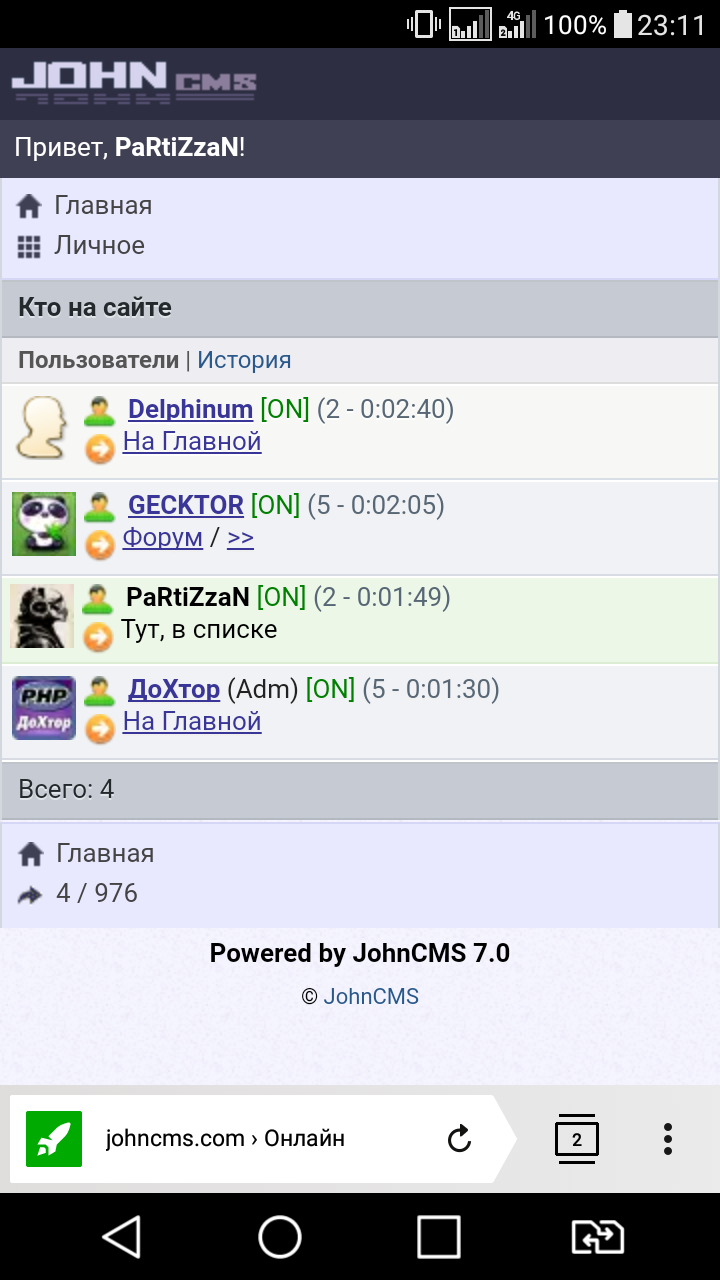Visit the JohnCMS copyright link
720x1280 pixels.
pyautogui.click(x=370, y=996)
